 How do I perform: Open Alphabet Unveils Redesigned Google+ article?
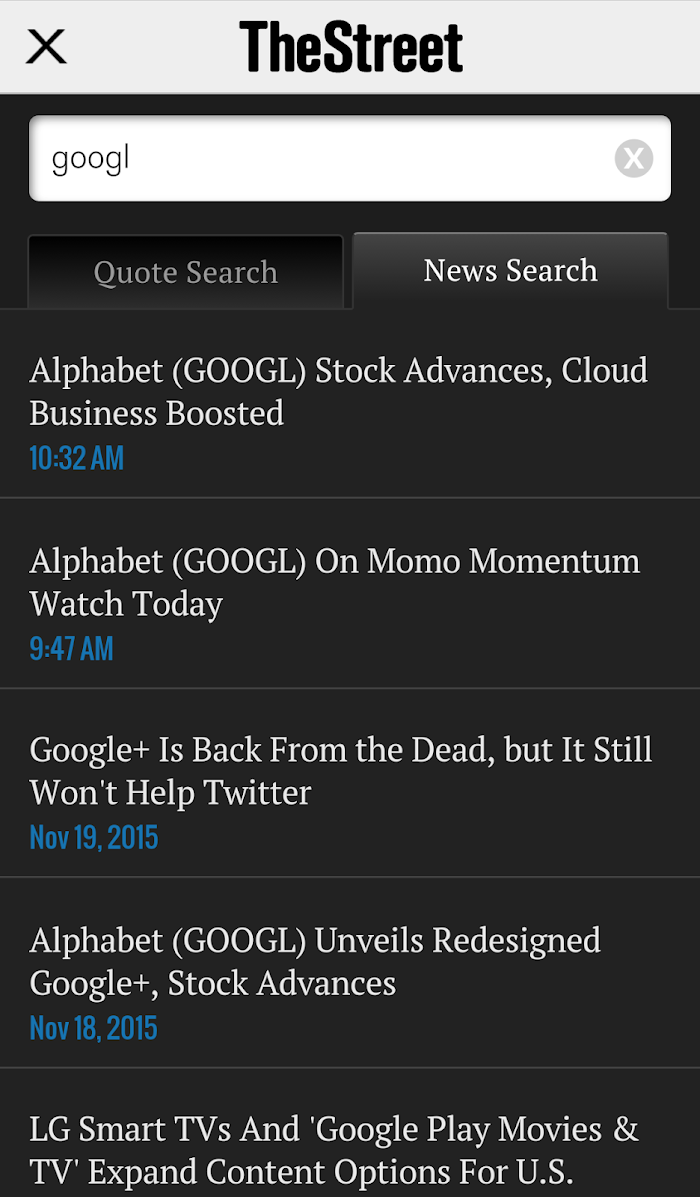[350, 973]
